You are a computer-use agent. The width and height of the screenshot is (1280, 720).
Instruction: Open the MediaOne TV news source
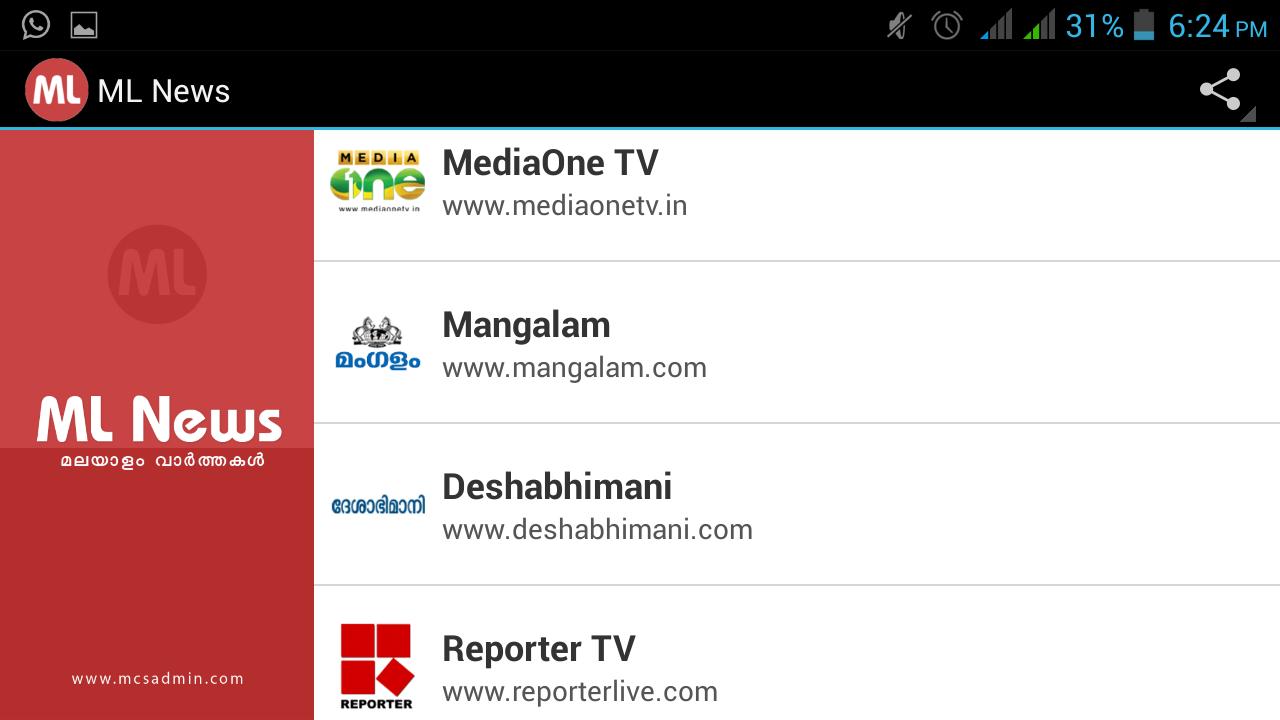click(x=796, y=184)
